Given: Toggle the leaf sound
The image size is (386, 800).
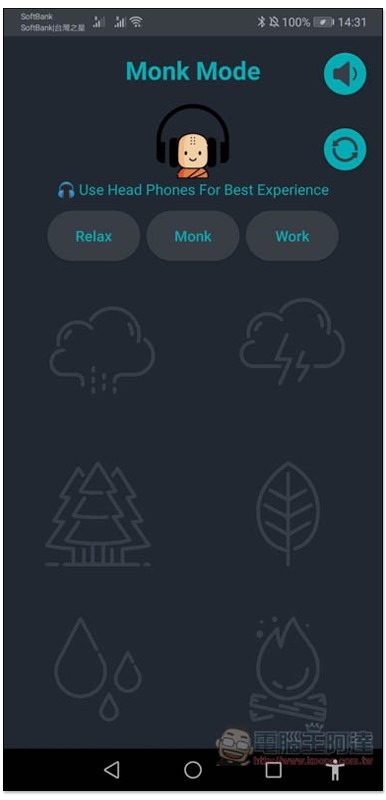Looking at the screenshot, I should (x=288, y=513).
